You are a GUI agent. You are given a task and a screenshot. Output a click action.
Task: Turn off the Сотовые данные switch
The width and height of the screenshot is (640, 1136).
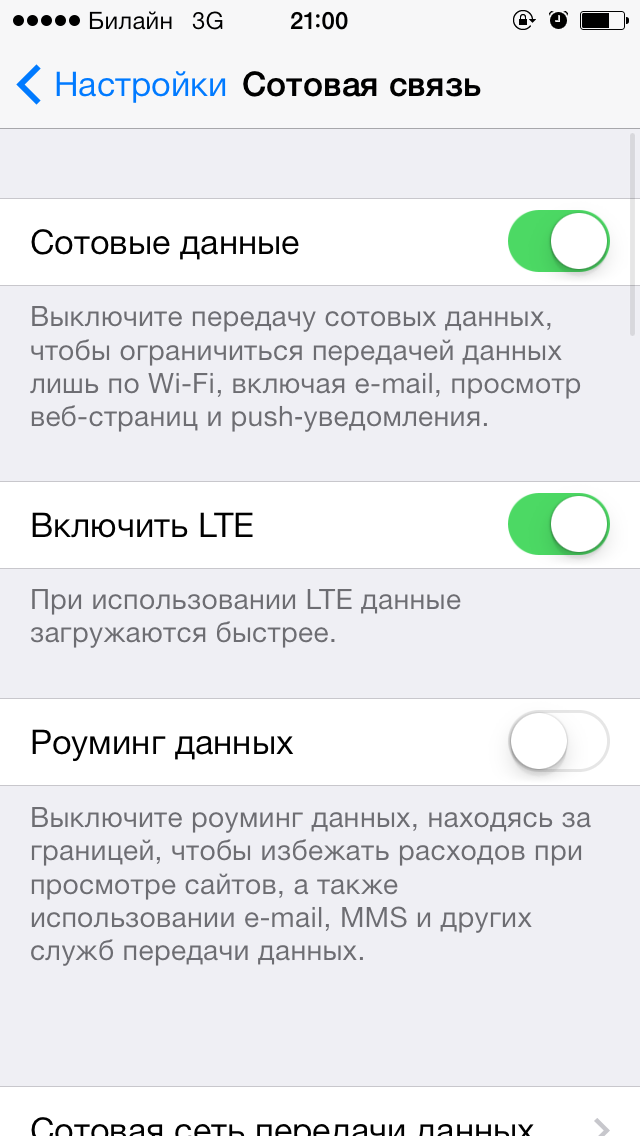(x=558, y=241)
